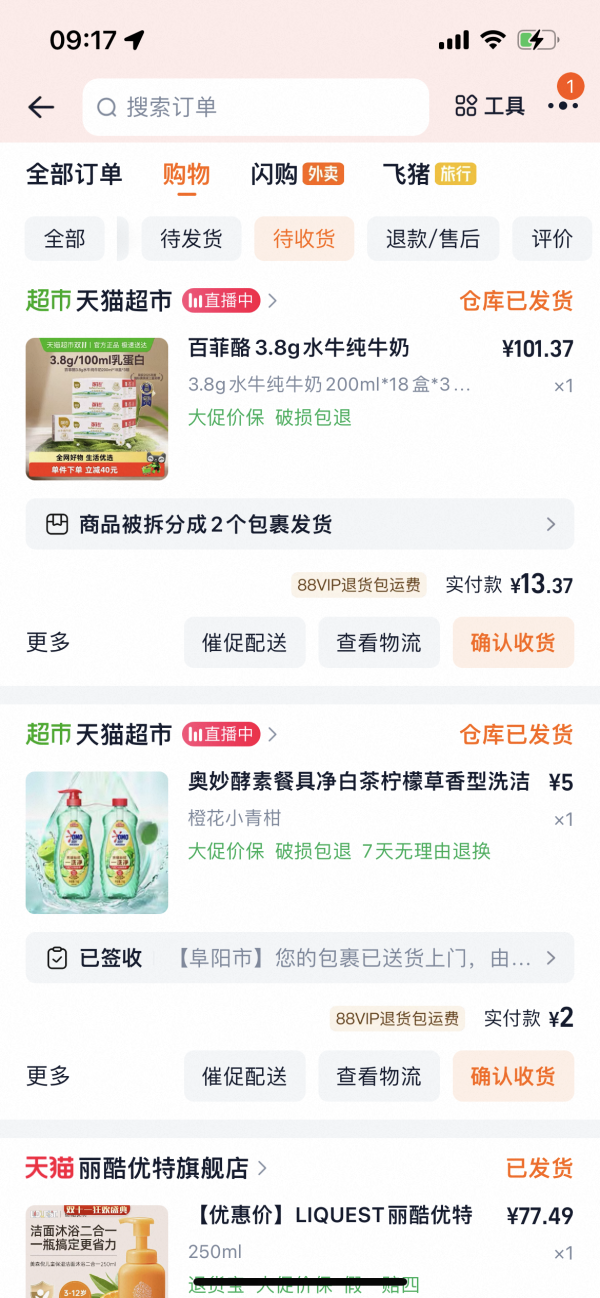Go back with the arrow icon

41,107
